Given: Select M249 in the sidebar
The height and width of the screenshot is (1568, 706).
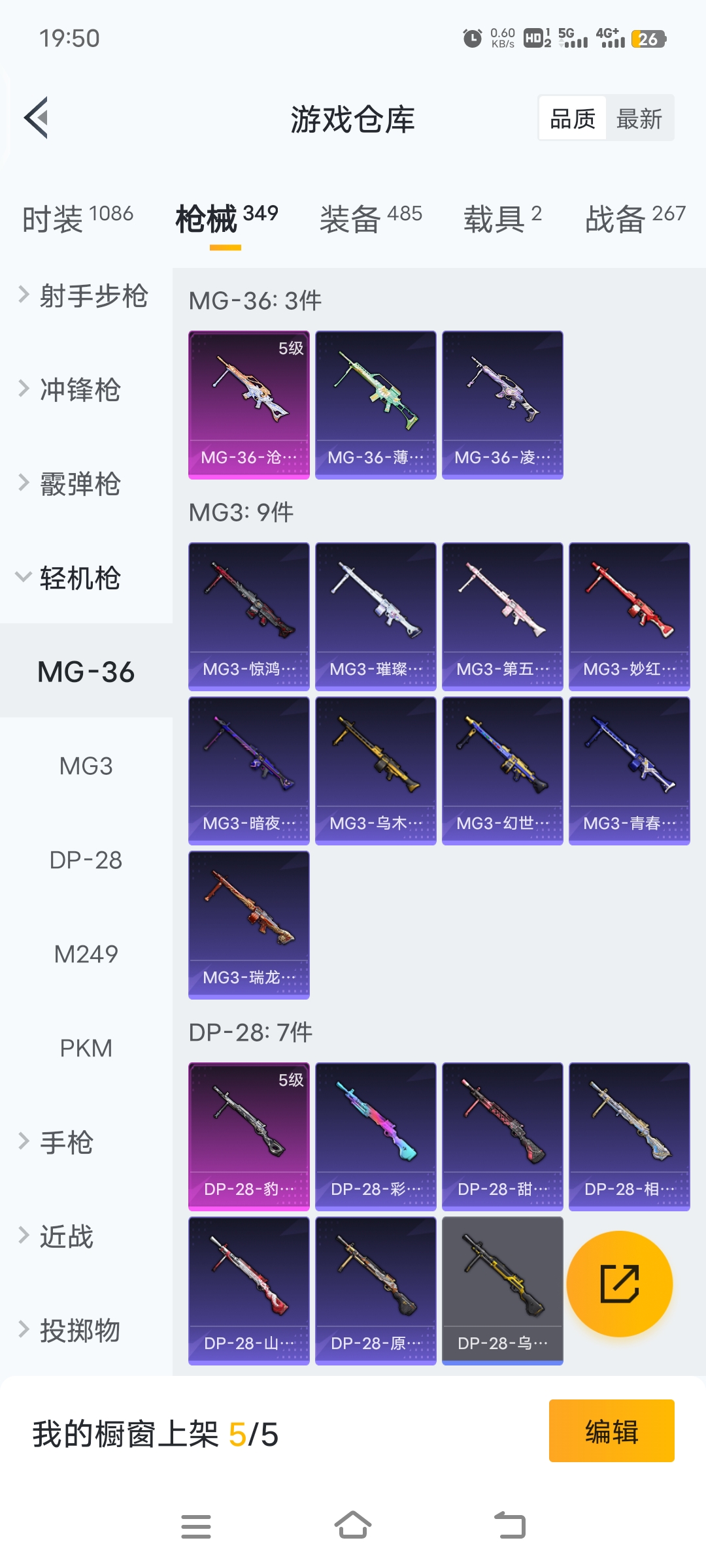Looking at the screenshot, I should click(86, 954).
